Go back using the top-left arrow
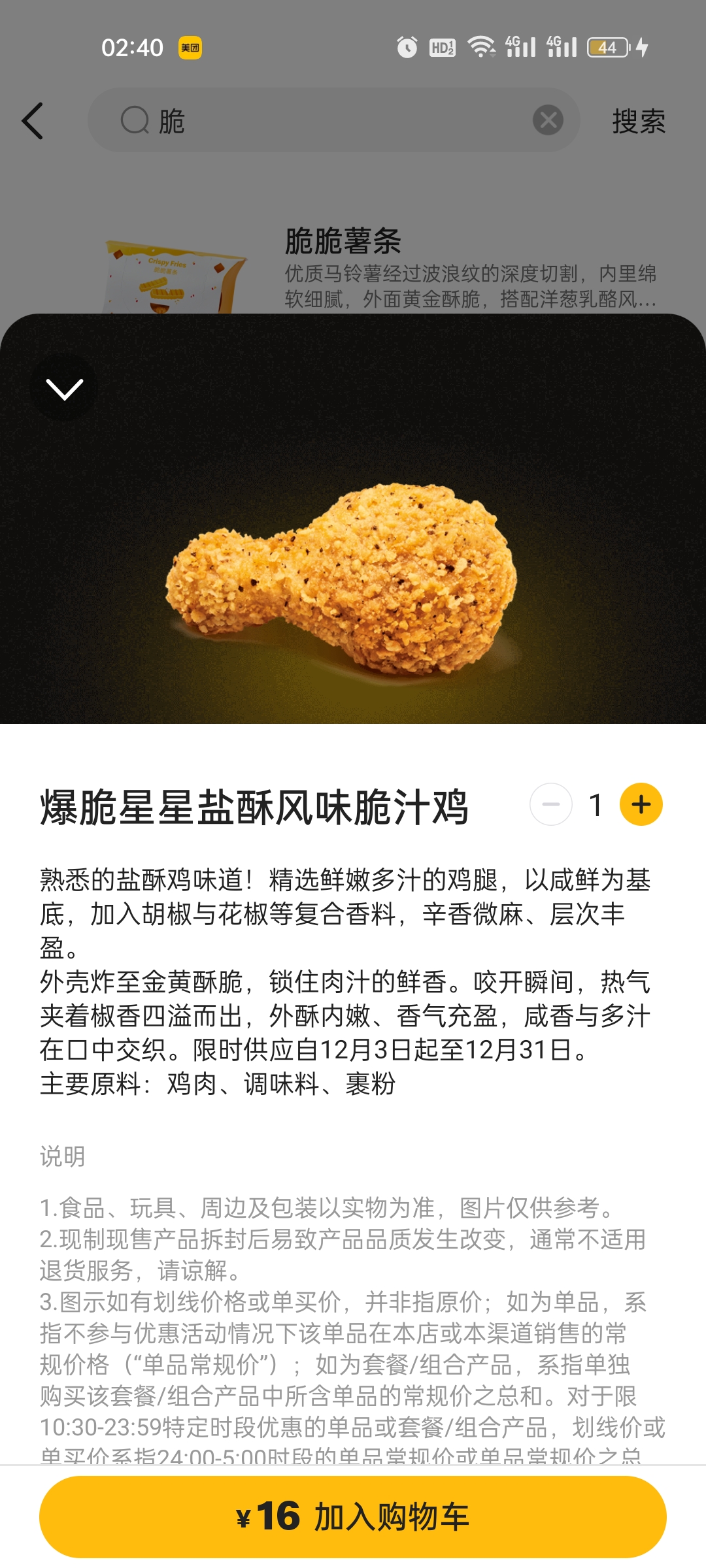This screenshot has width=706, height=1568. [33, 121]
